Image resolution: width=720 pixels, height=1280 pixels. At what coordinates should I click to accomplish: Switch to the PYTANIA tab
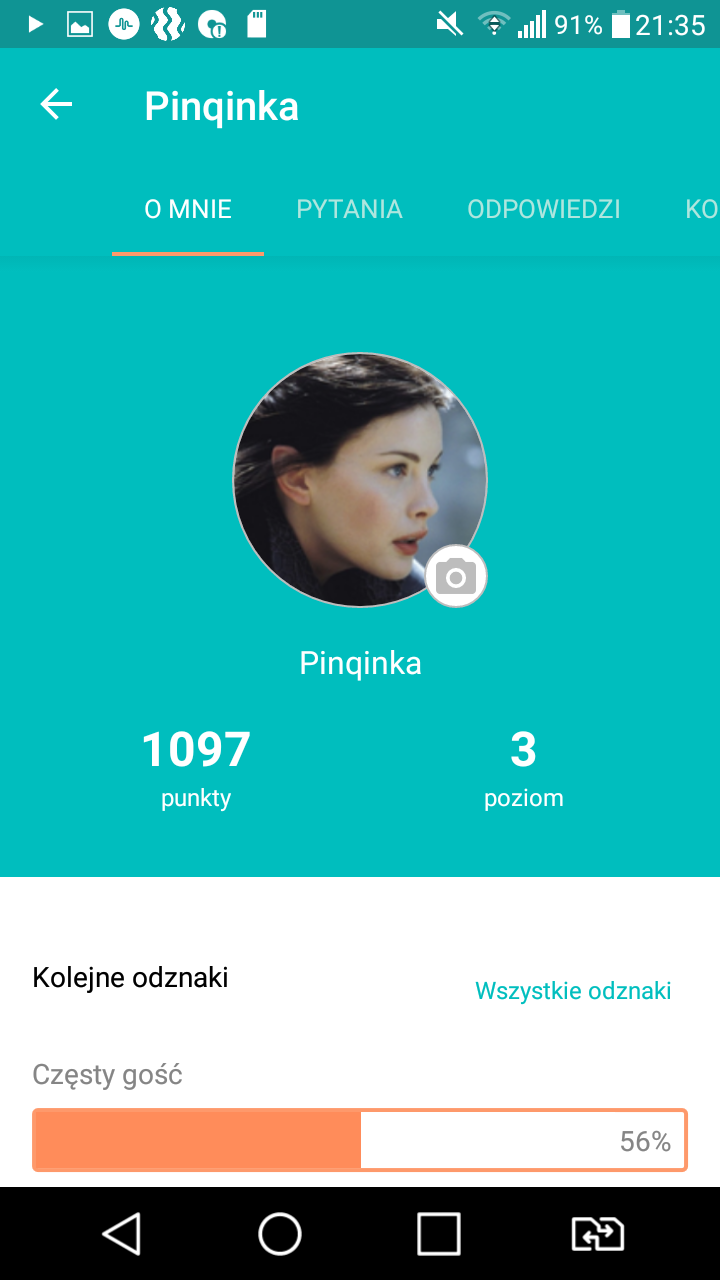[349, 209]
